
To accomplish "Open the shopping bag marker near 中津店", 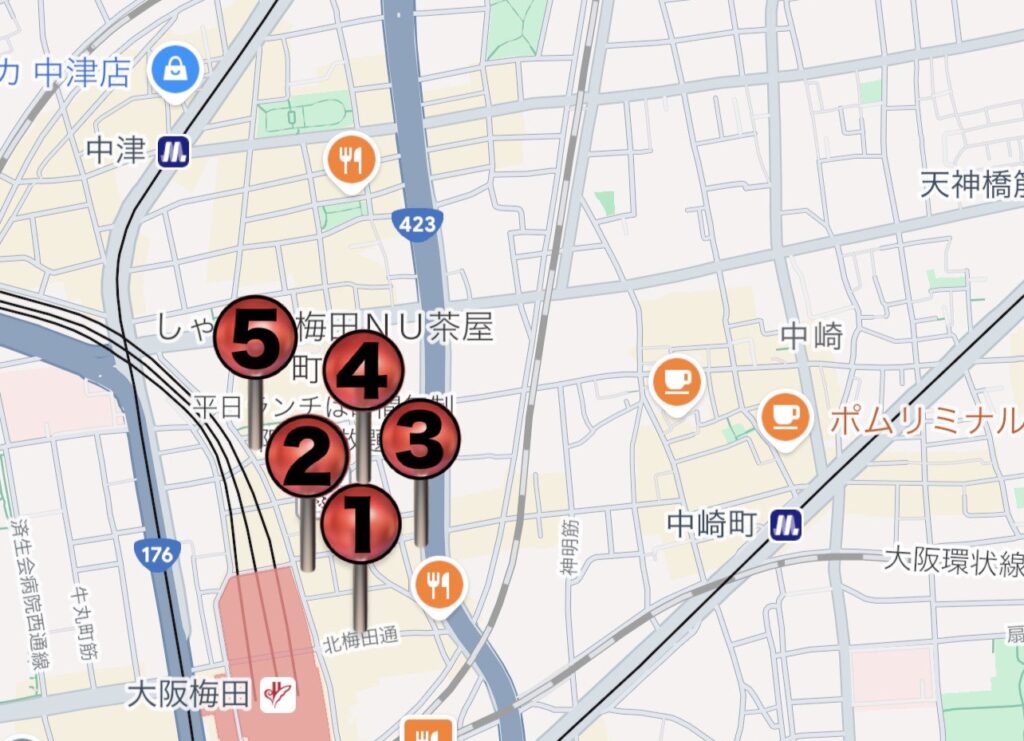I will click(x=177, y=71).
